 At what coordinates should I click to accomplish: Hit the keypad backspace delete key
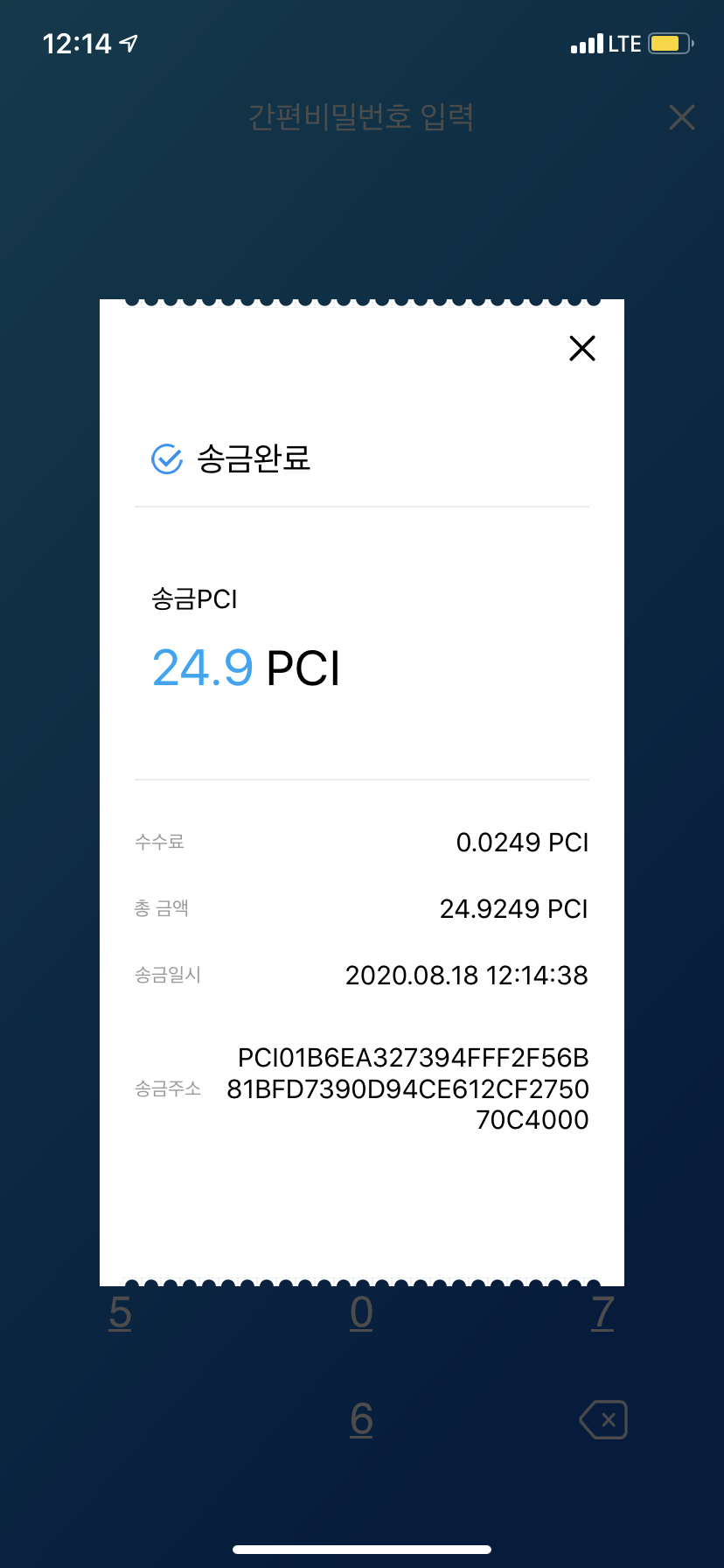click(x=603, y=1419)
